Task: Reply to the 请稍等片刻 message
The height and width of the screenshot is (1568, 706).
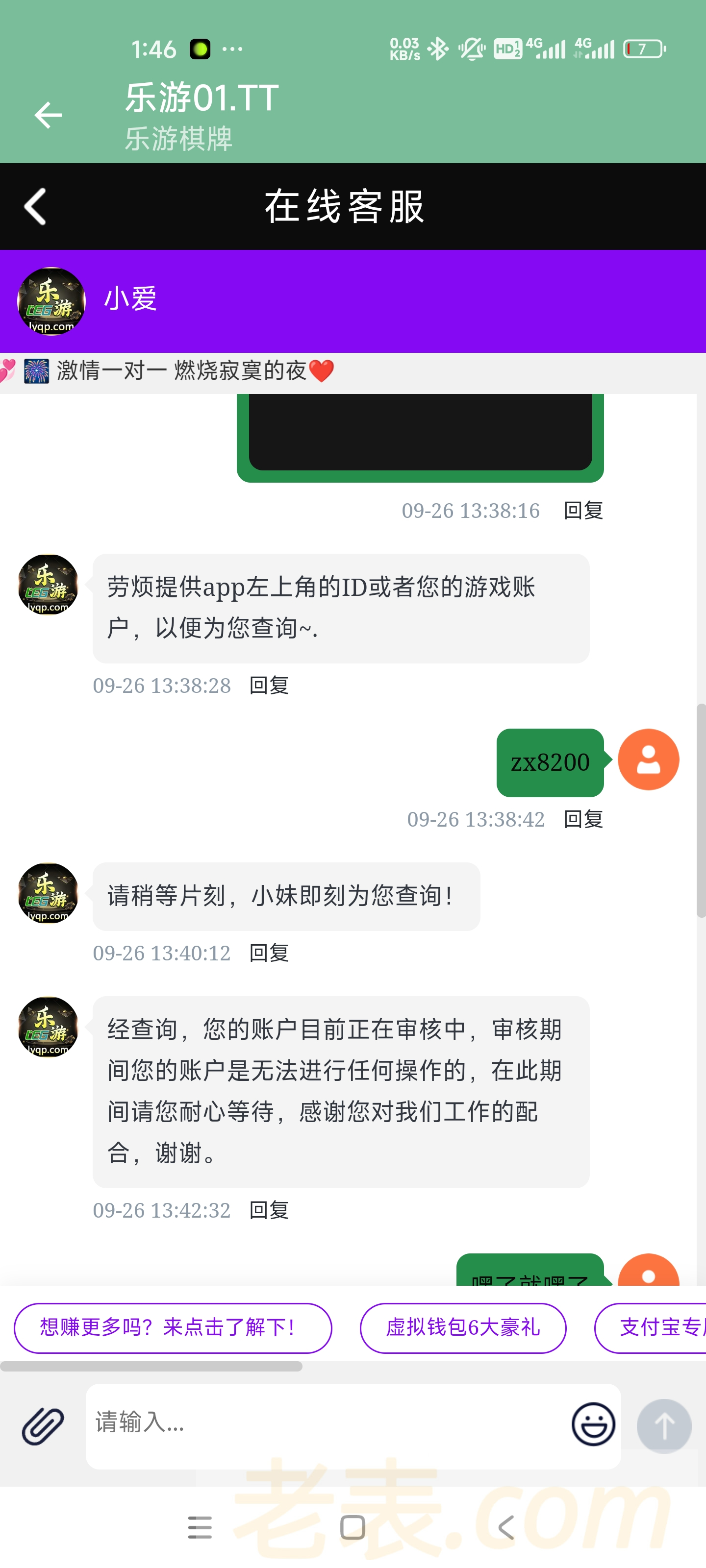Action: (x=269, y=953)
